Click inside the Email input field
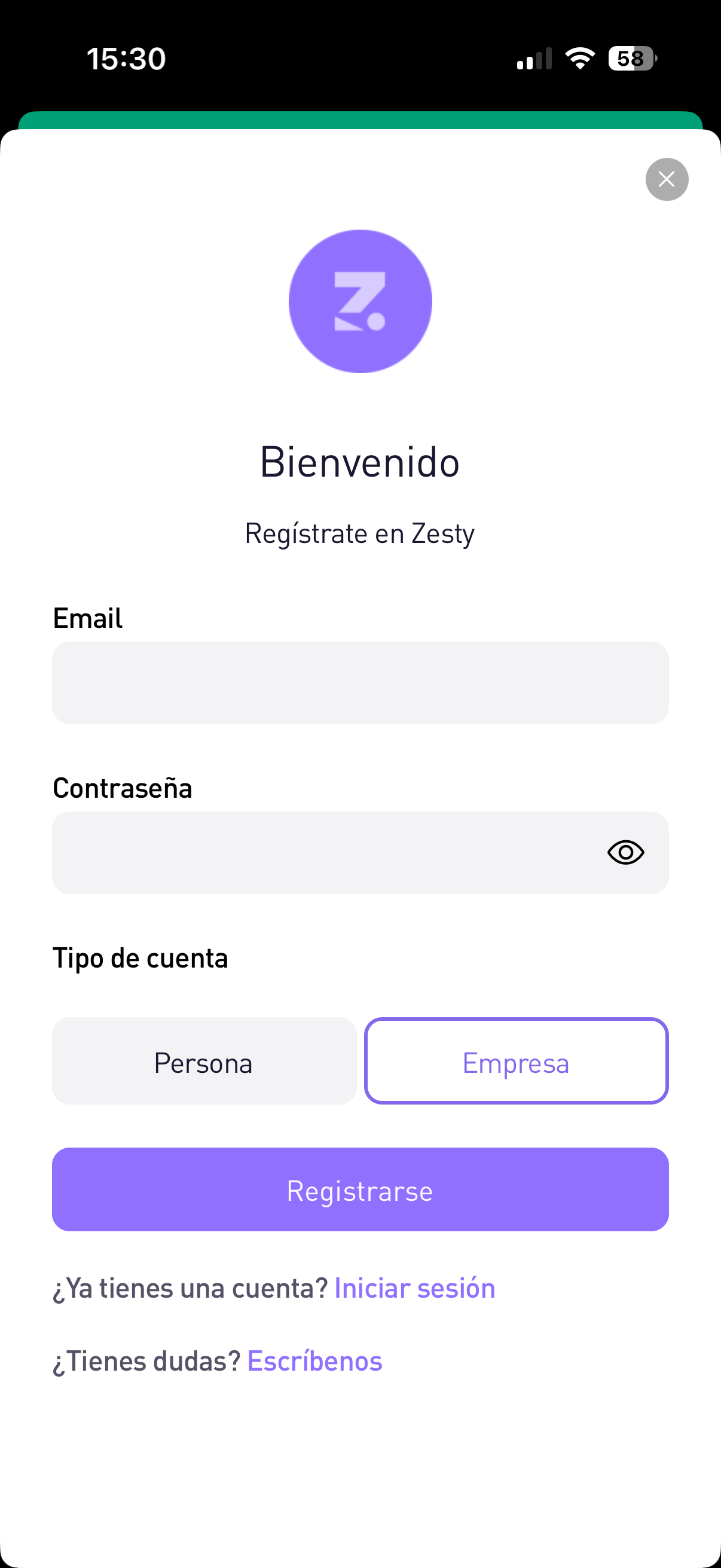Screen dimensions: 721x1568 tap(360, 682)
